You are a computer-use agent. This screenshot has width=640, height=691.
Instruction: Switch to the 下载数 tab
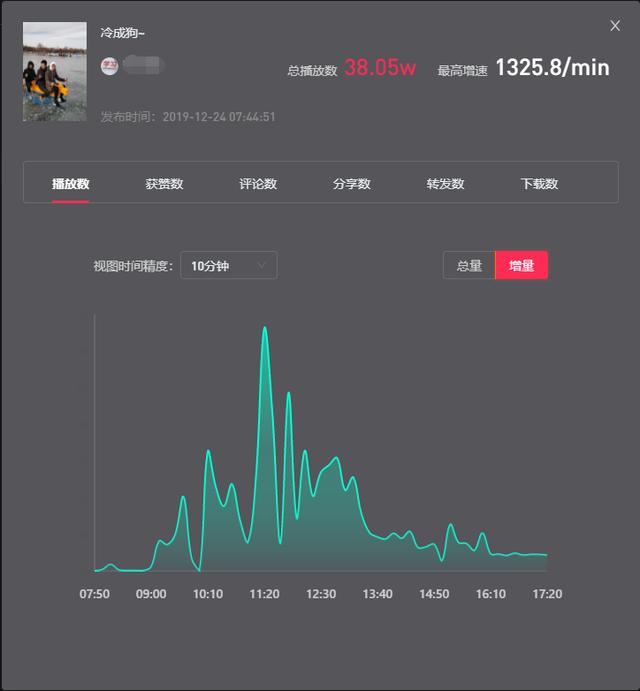click(539, 184)
